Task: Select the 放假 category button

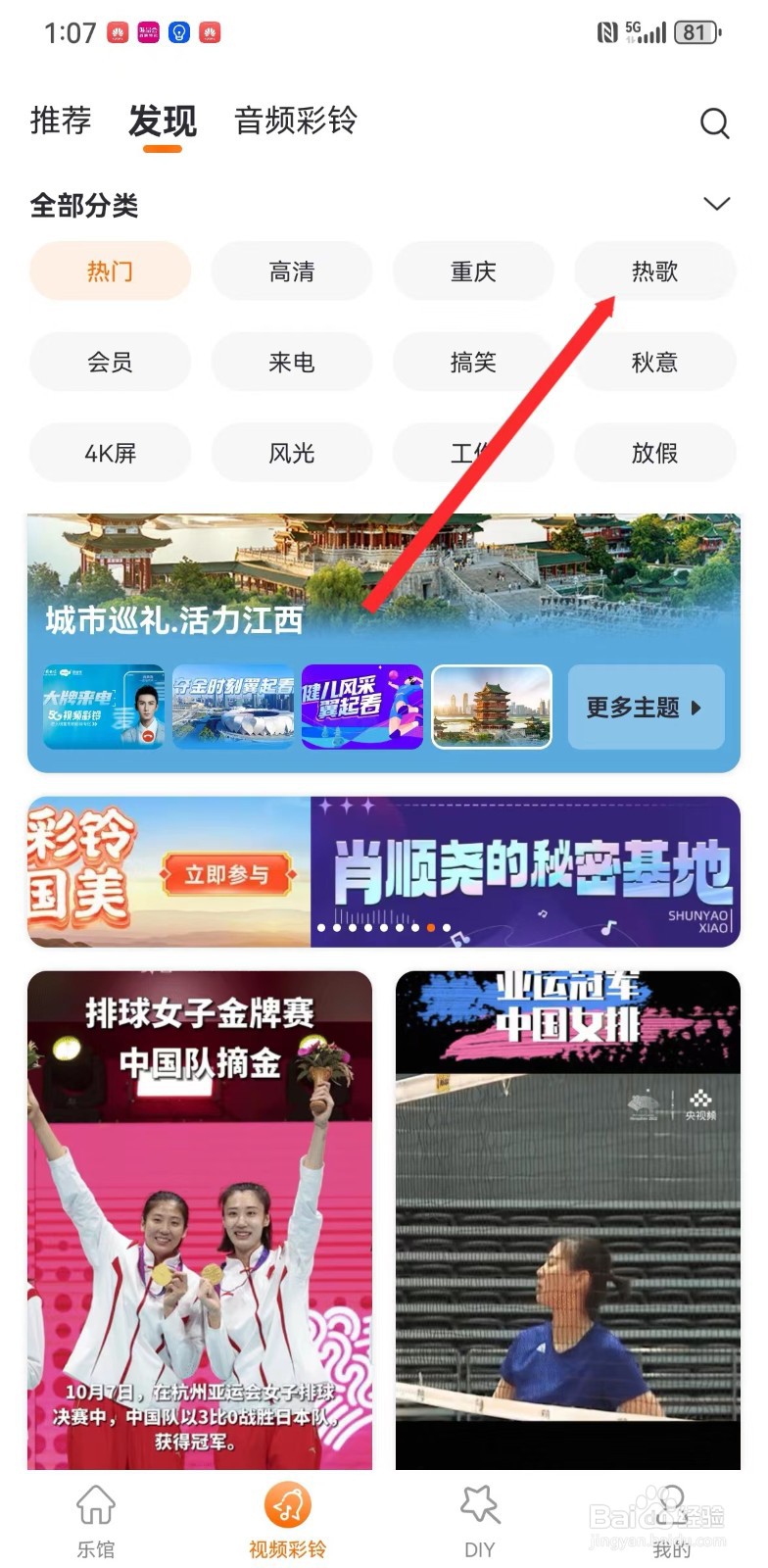Action: coord(654,453)
